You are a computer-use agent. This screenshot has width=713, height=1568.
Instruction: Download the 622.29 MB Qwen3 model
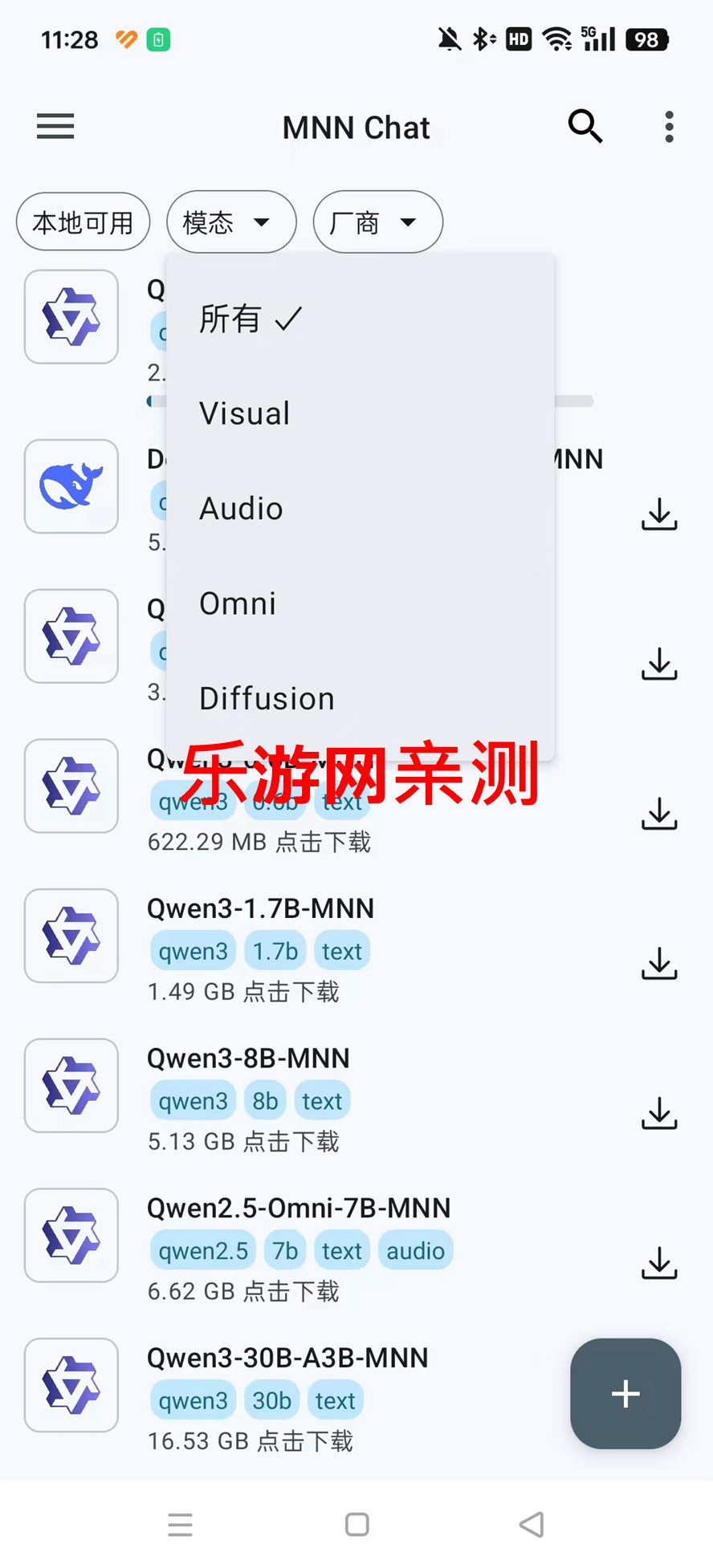click(659, 814)
